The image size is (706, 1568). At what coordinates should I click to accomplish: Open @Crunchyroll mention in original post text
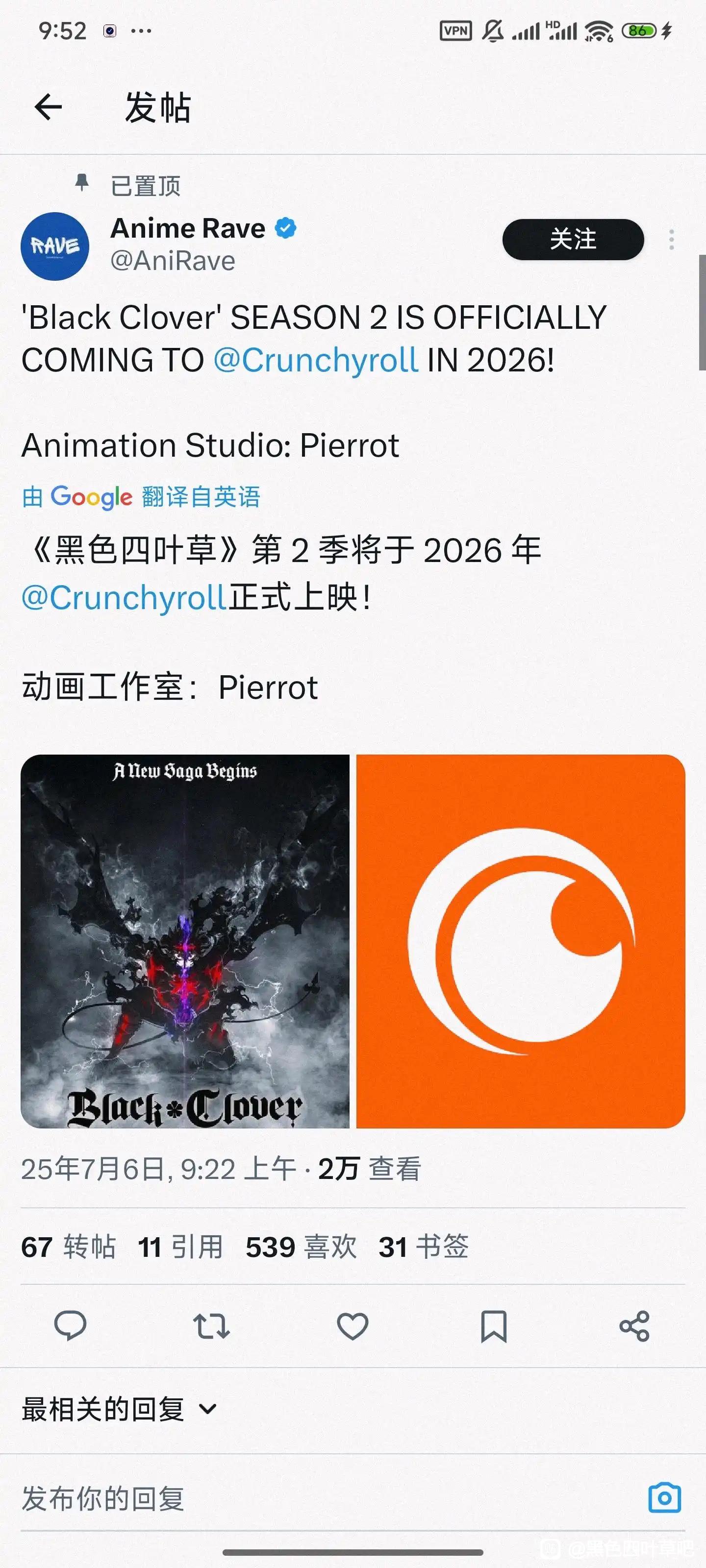tap(316, 360)
